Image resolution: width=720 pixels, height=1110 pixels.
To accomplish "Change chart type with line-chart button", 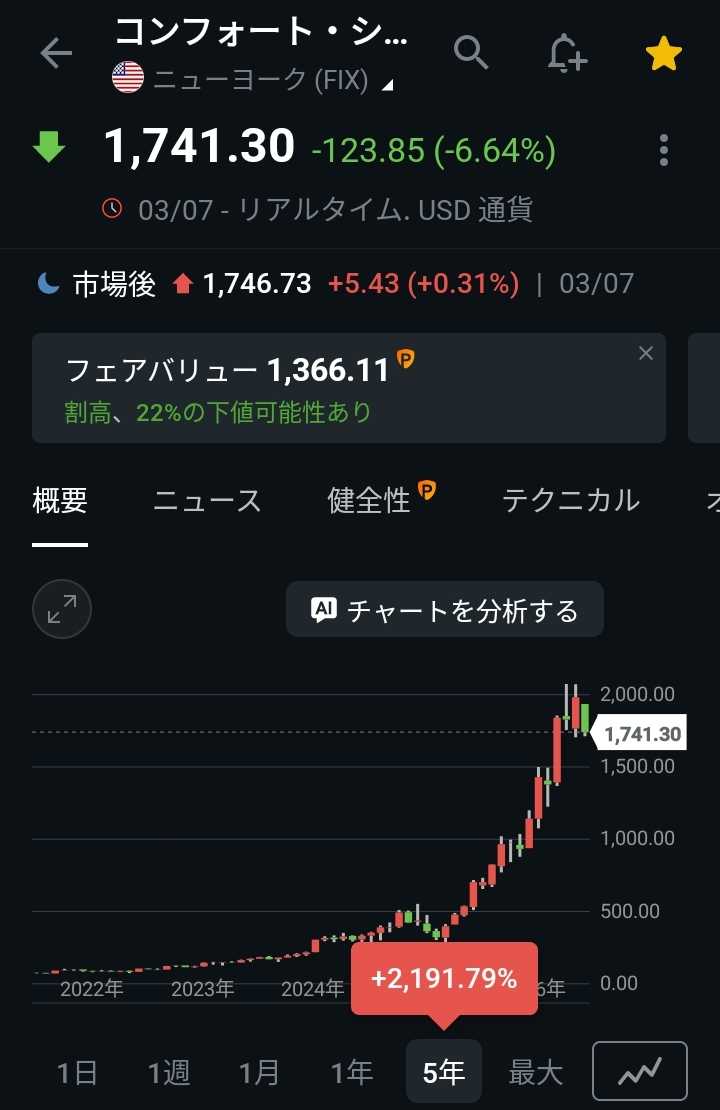I will point(640,1072).
